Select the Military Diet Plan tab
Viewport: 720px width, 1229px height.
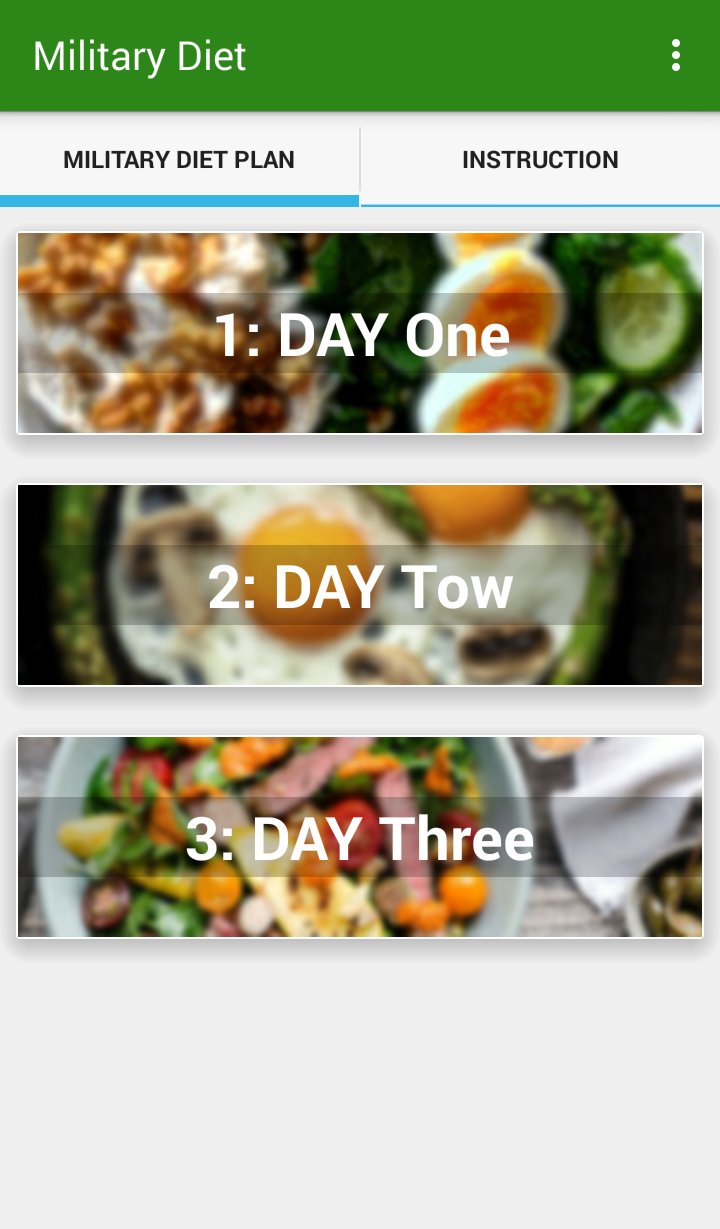tap(179, 160)
